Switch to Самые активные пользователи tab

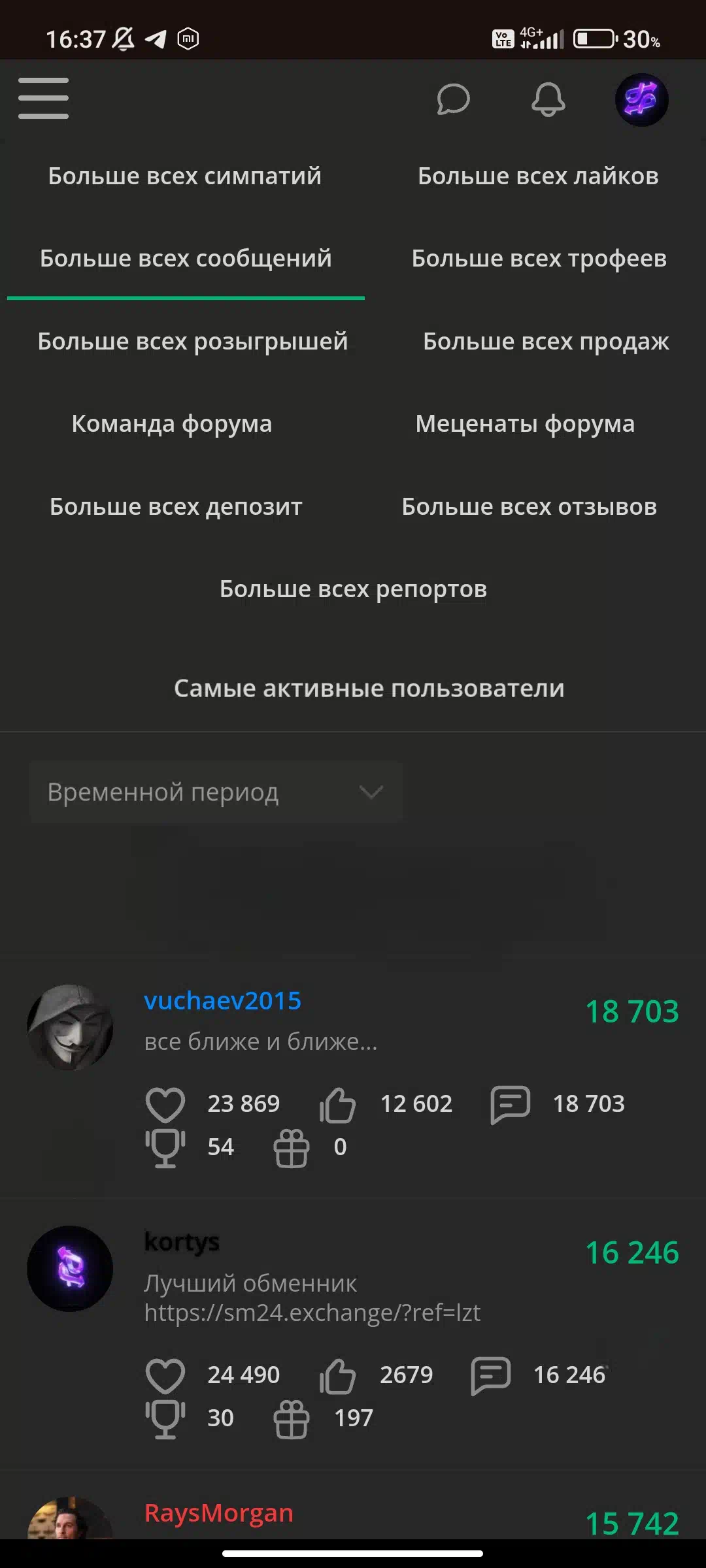coord(369,688)
